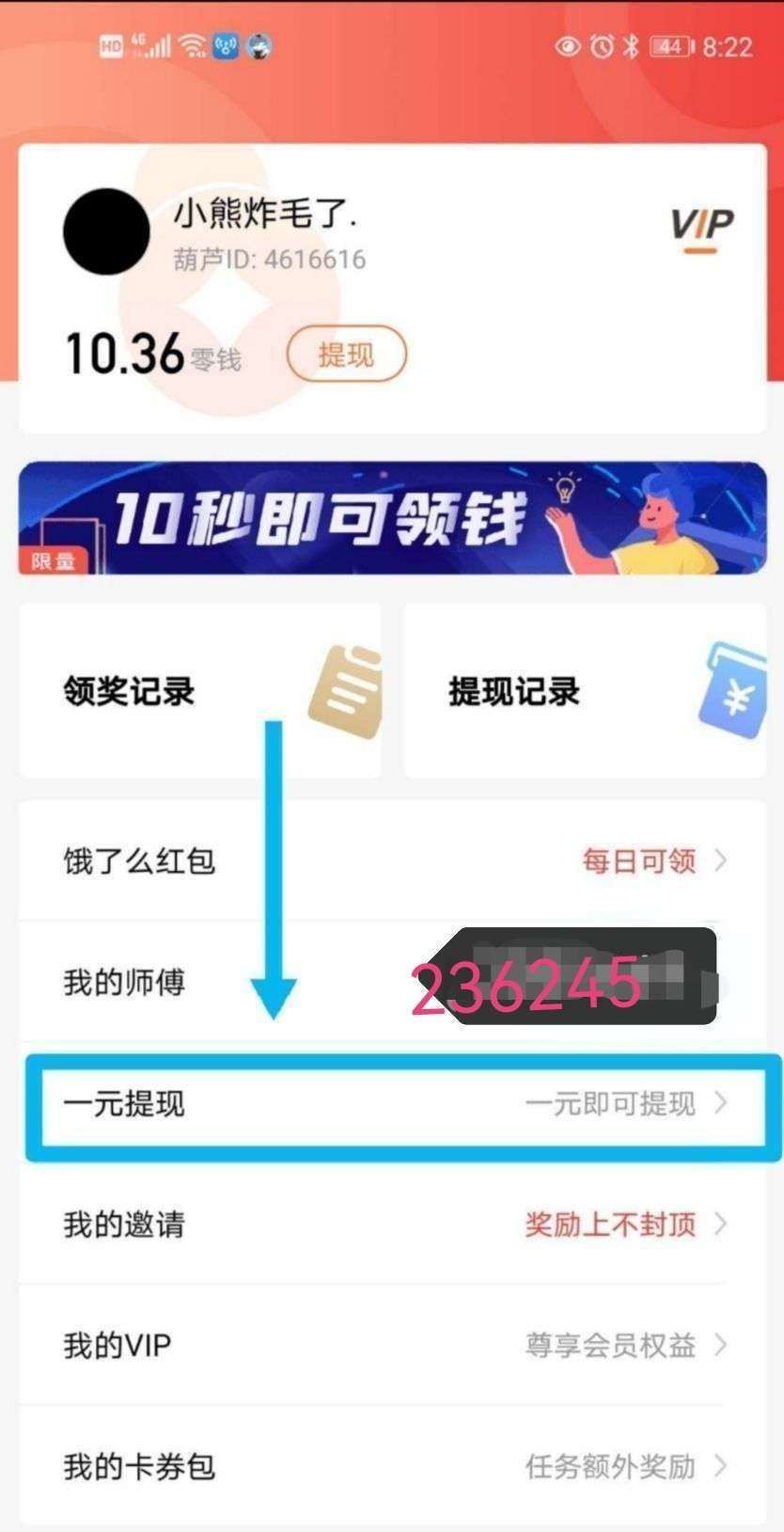Open 提现记录 card

click(x=585, y=691)
